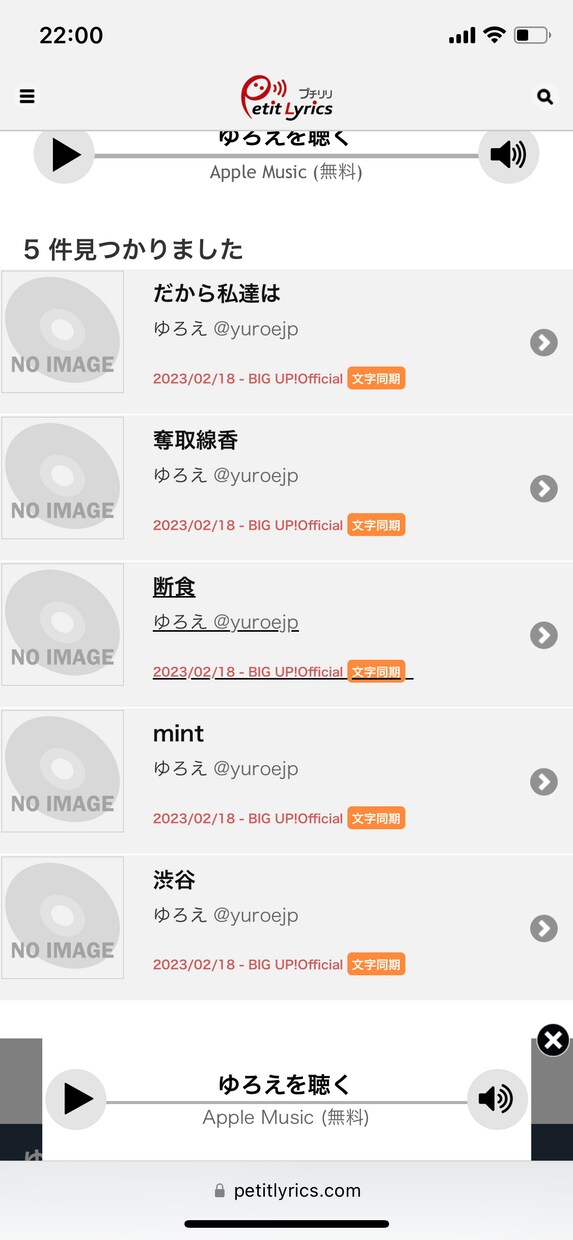Open lyrics for 断食
The height and width of the screenshot is (1240, 573).
pos(286,635)
